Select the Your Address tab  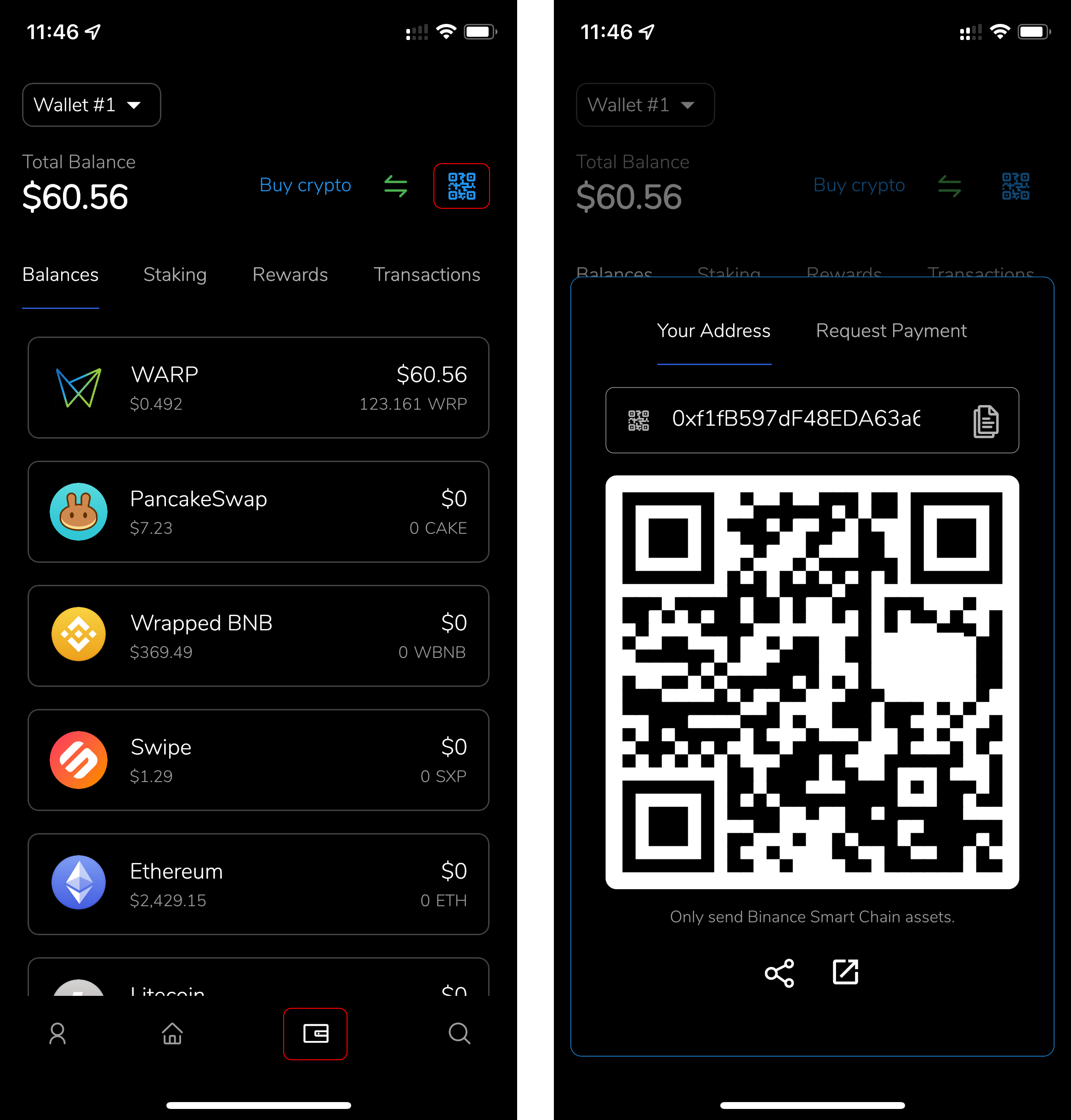point(714,331)
